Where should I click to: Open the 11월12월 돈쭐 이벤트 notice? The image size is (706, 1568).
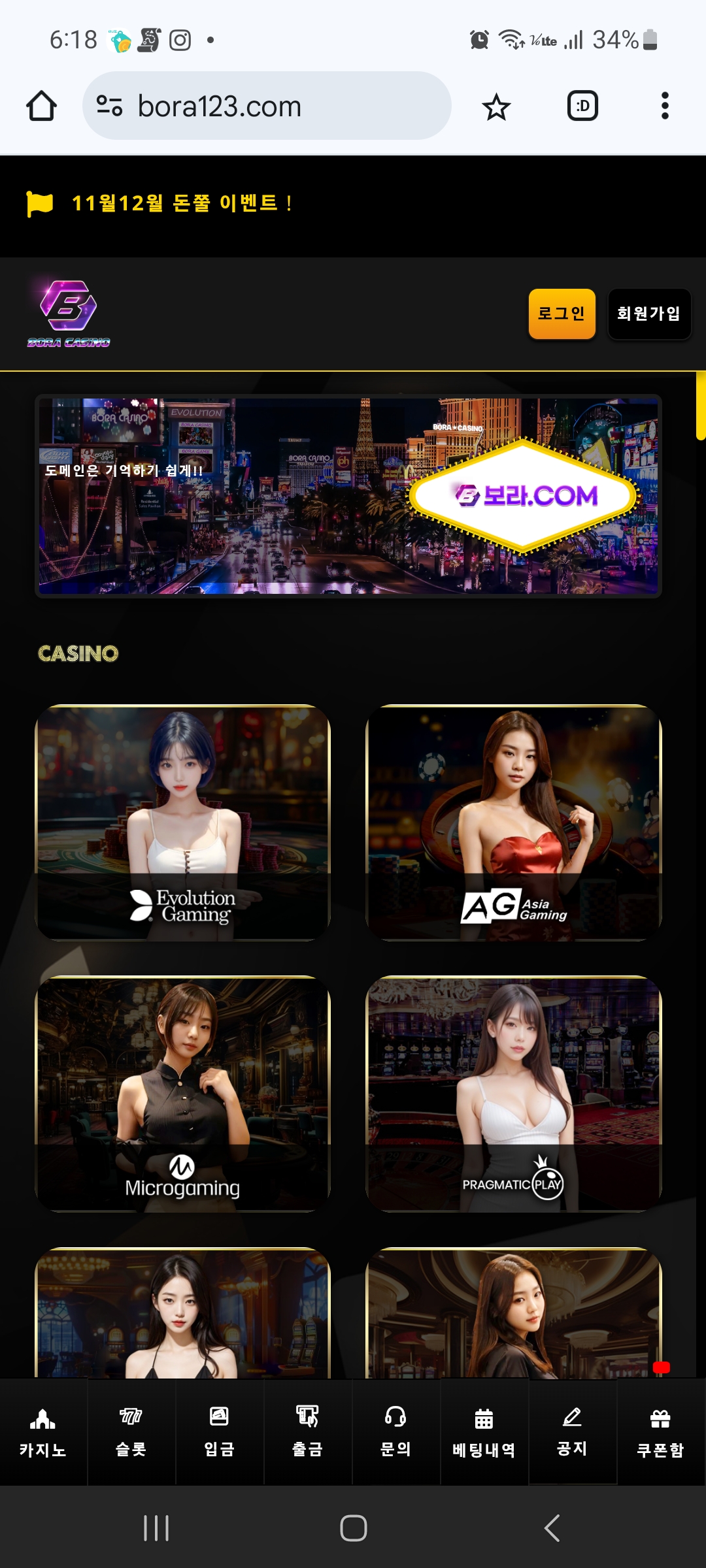pos(181,203)
